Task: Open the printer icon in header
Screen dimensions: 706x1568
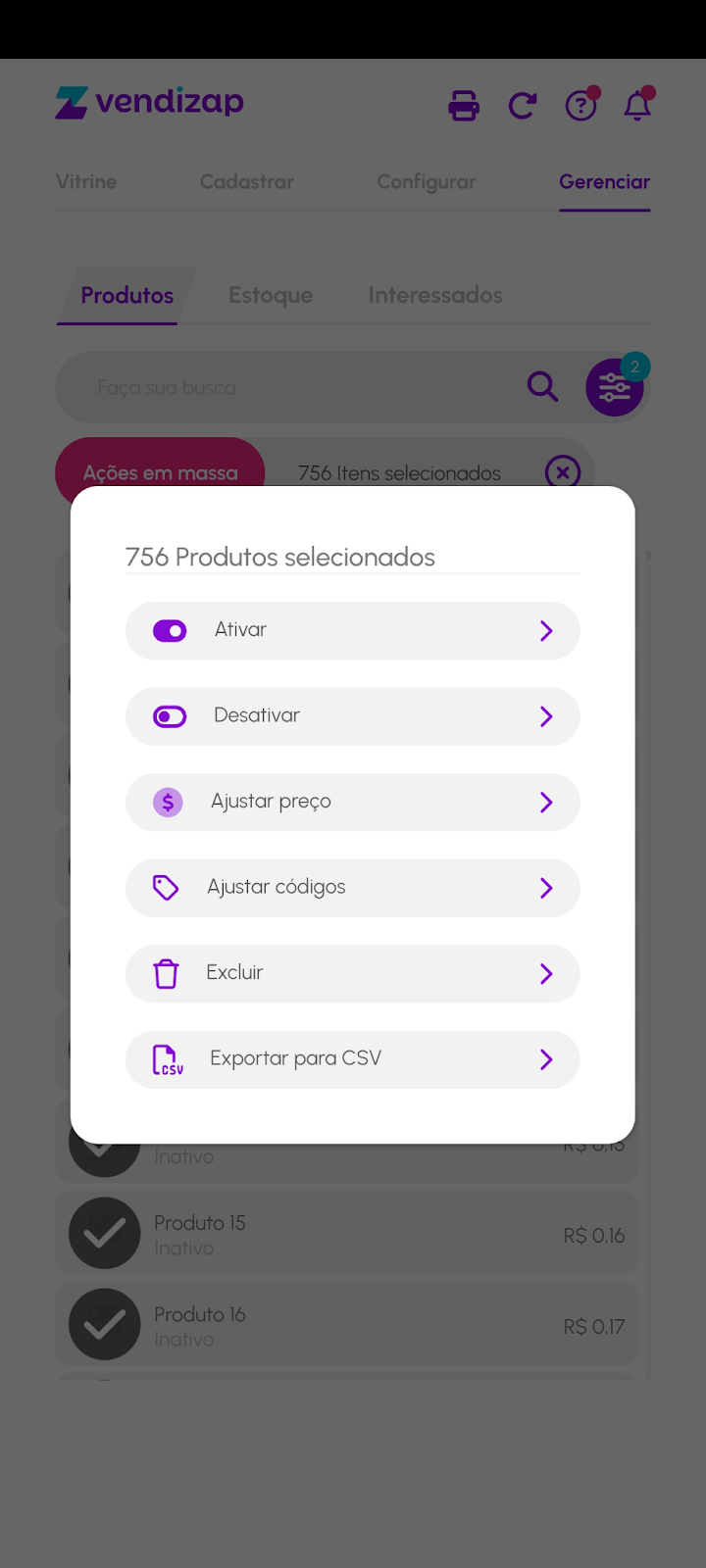Action: click(464, 105)
